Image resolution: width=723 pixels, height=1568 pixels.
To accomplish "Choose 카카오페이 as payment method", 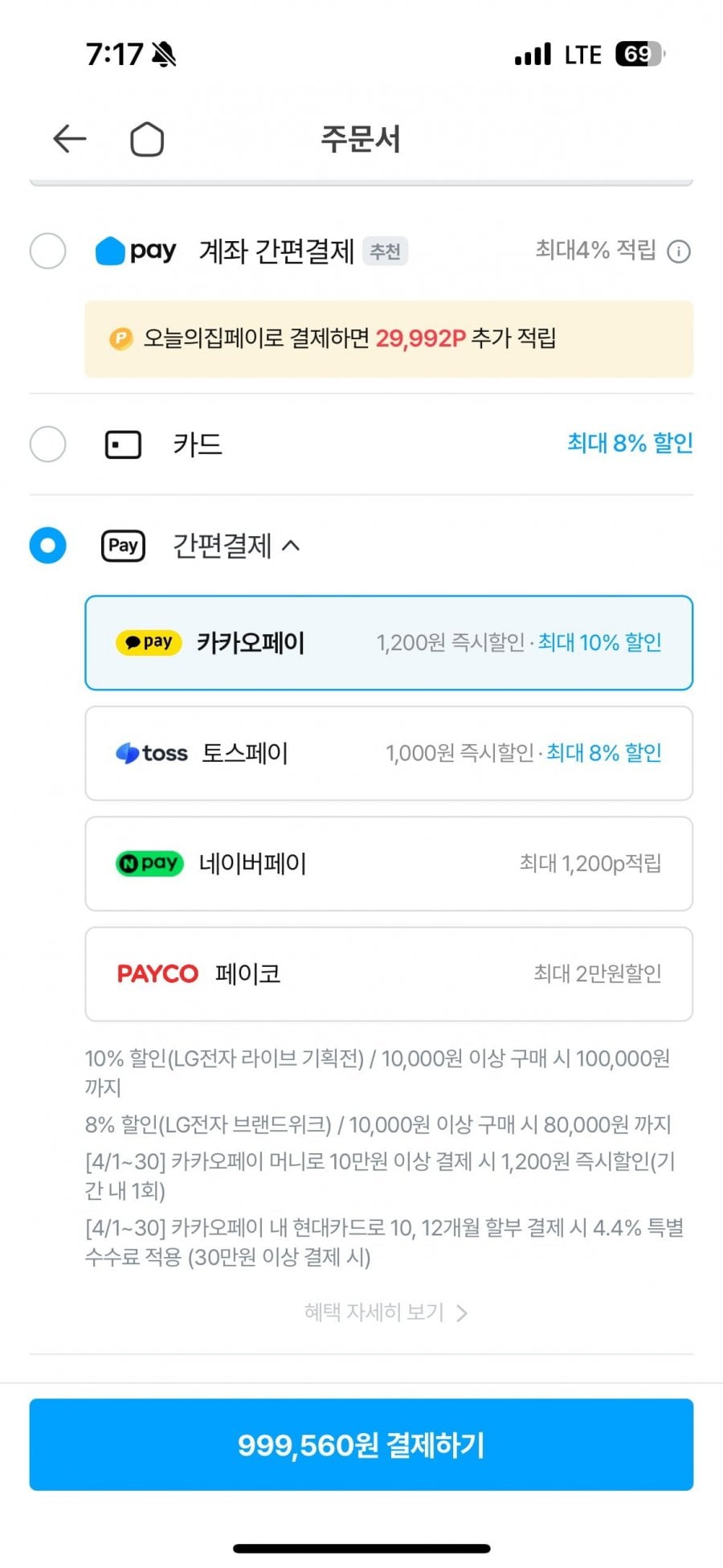I will [389, 643].
